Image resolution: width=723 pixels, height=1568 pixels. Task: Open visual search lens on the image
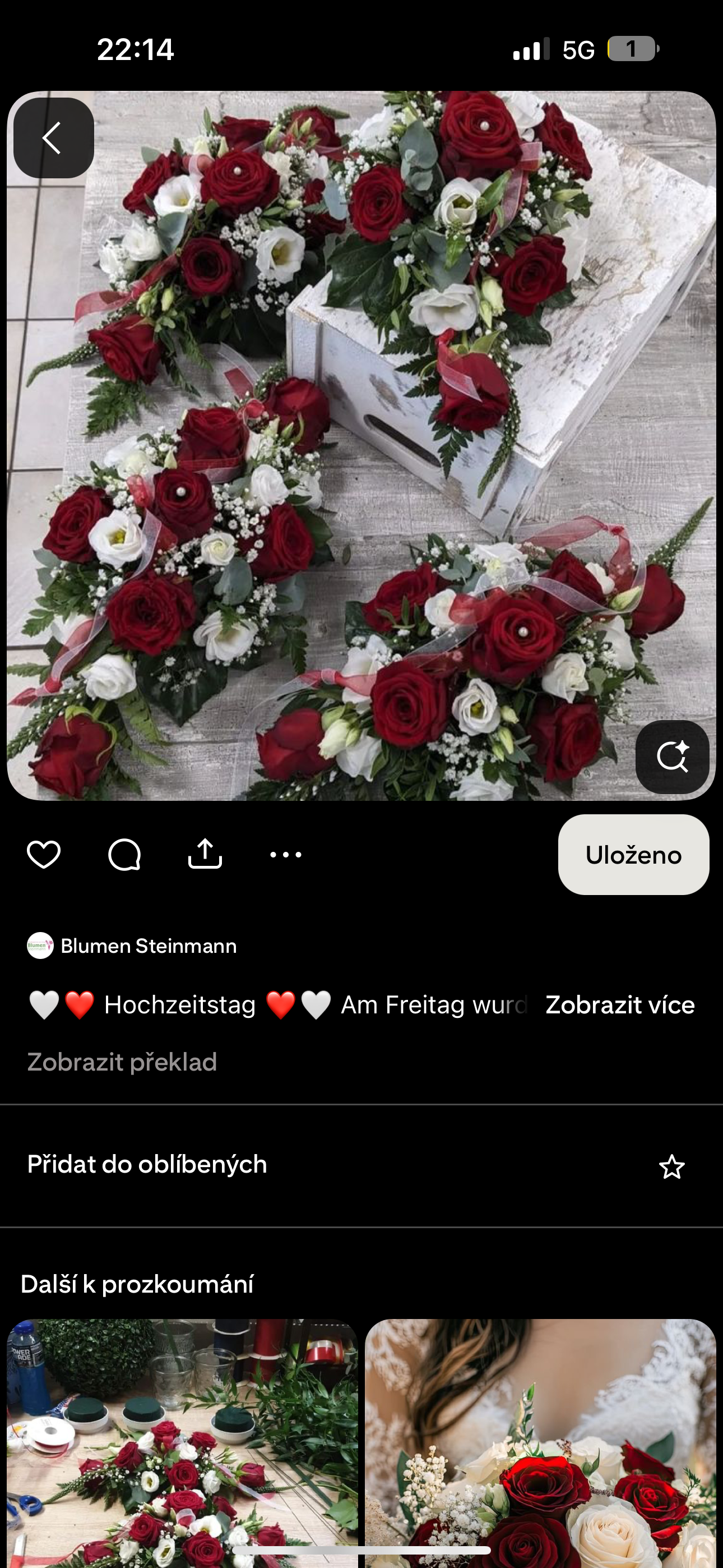point(672,757)
